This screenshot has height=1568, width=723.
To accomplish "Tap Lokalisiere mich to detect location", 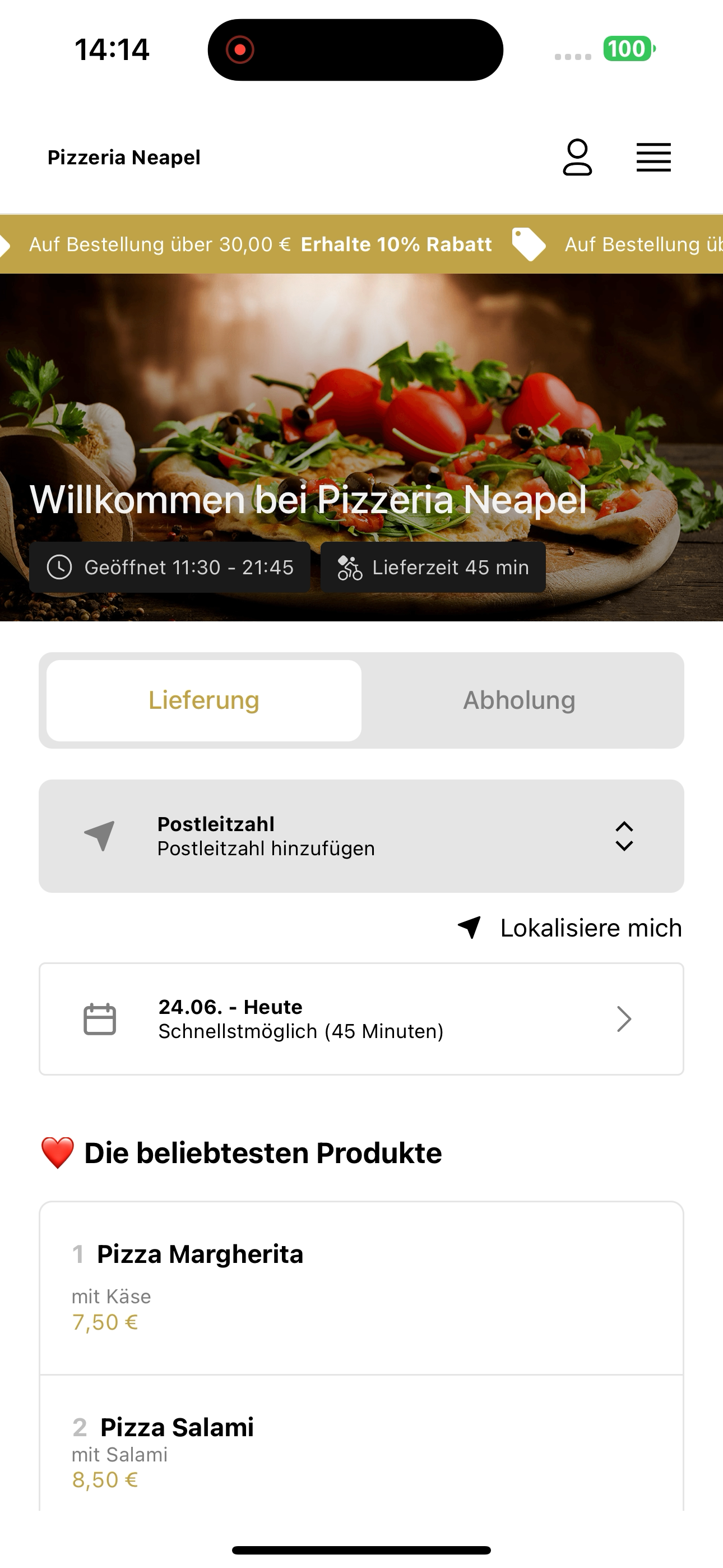I will pos(569,928).
